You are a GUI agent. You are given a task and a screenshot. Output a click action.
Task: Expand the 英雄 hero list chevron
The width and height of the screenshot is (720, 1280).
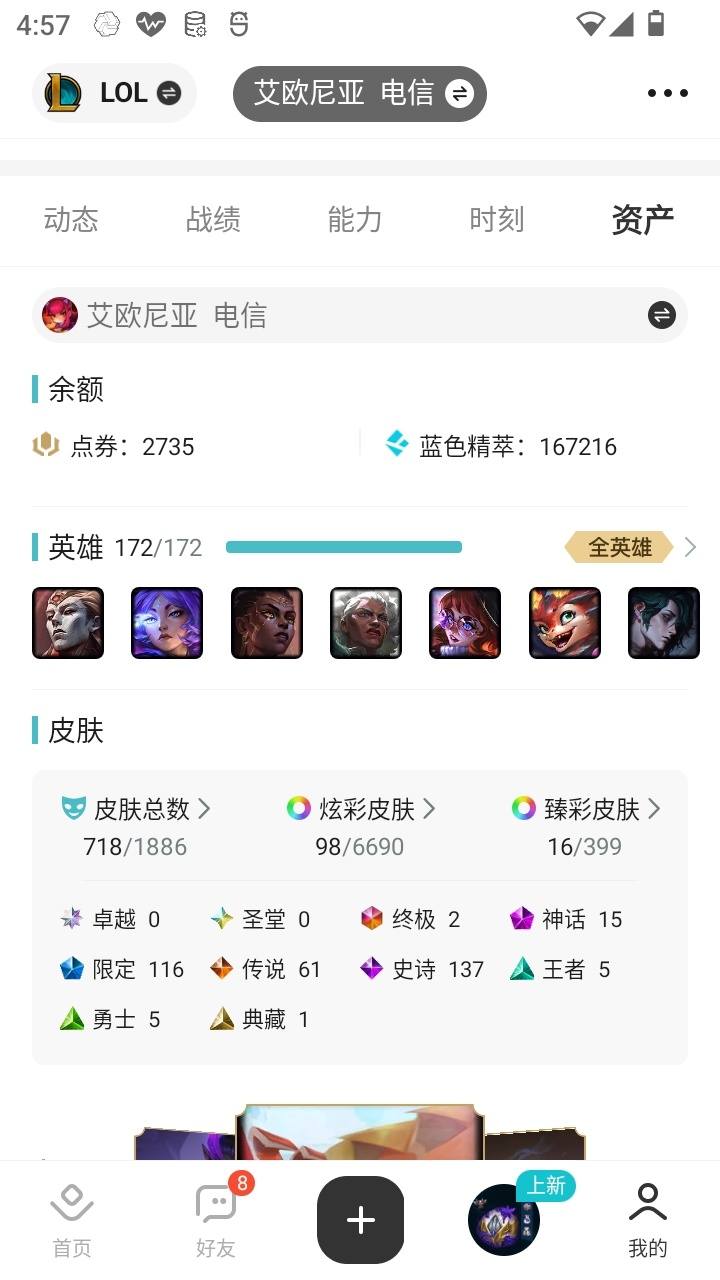[x=690, y=547]
